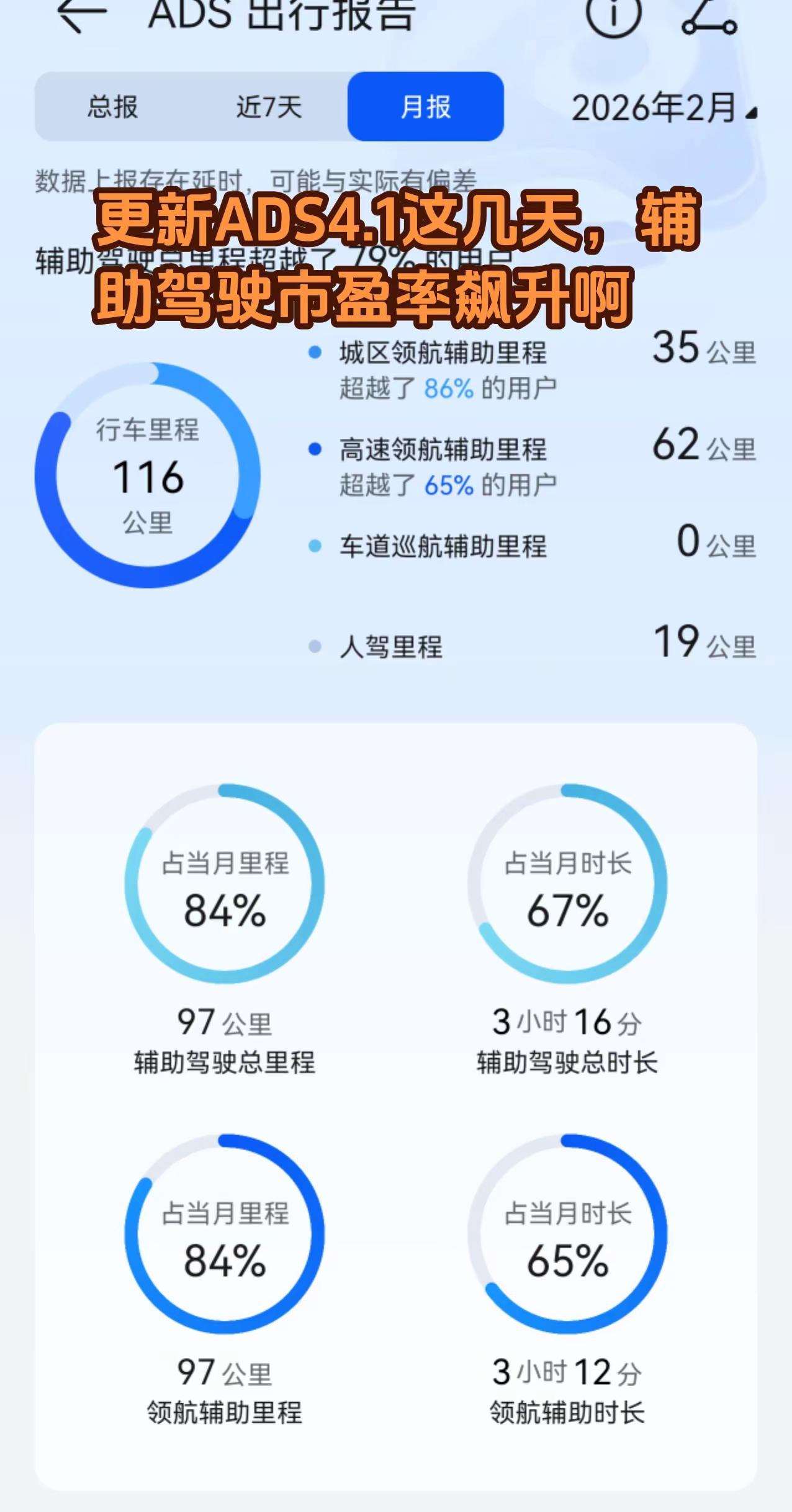
Task: Switch to the 总报 tab
Action: tap(112, 107)
